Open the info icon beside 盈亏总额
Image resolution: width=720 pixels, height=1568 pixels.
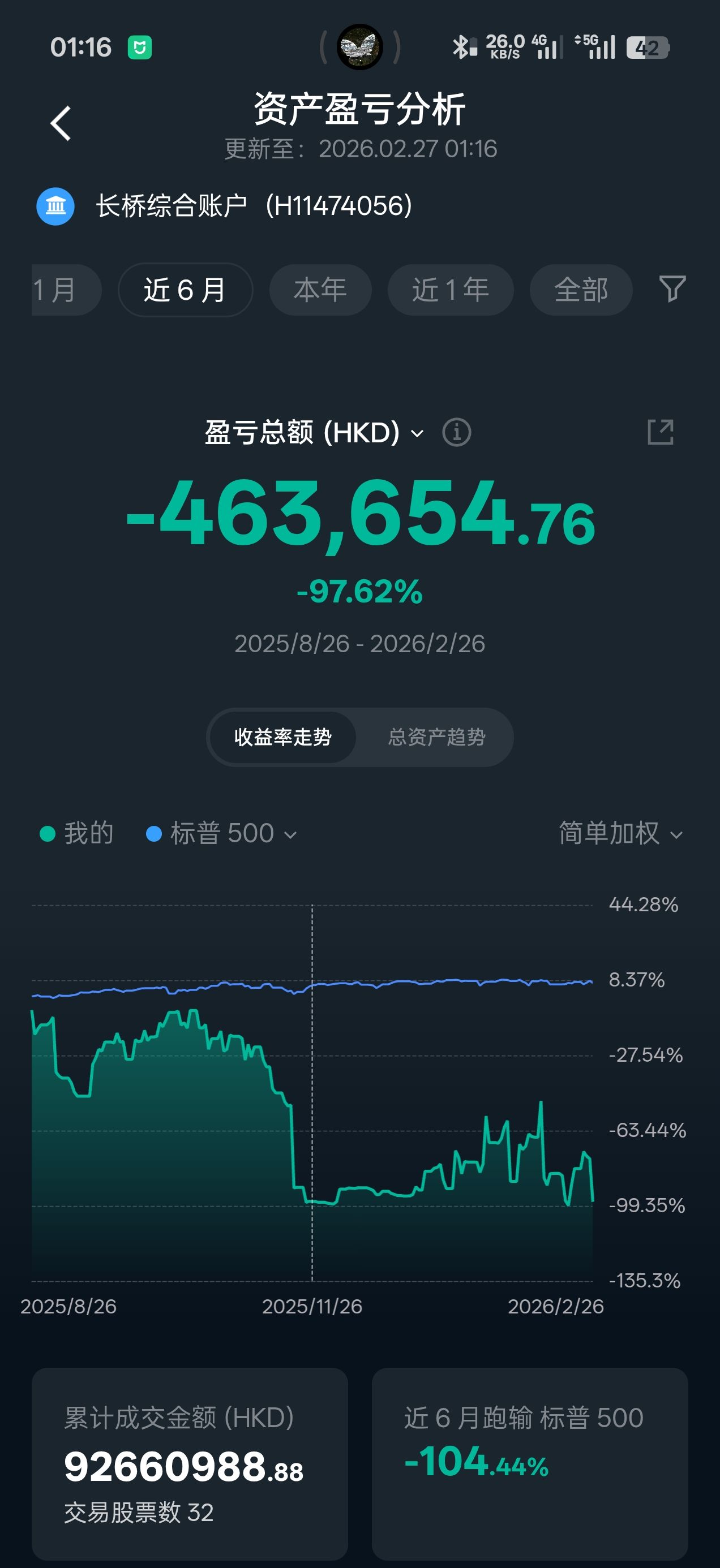[456, 433]
